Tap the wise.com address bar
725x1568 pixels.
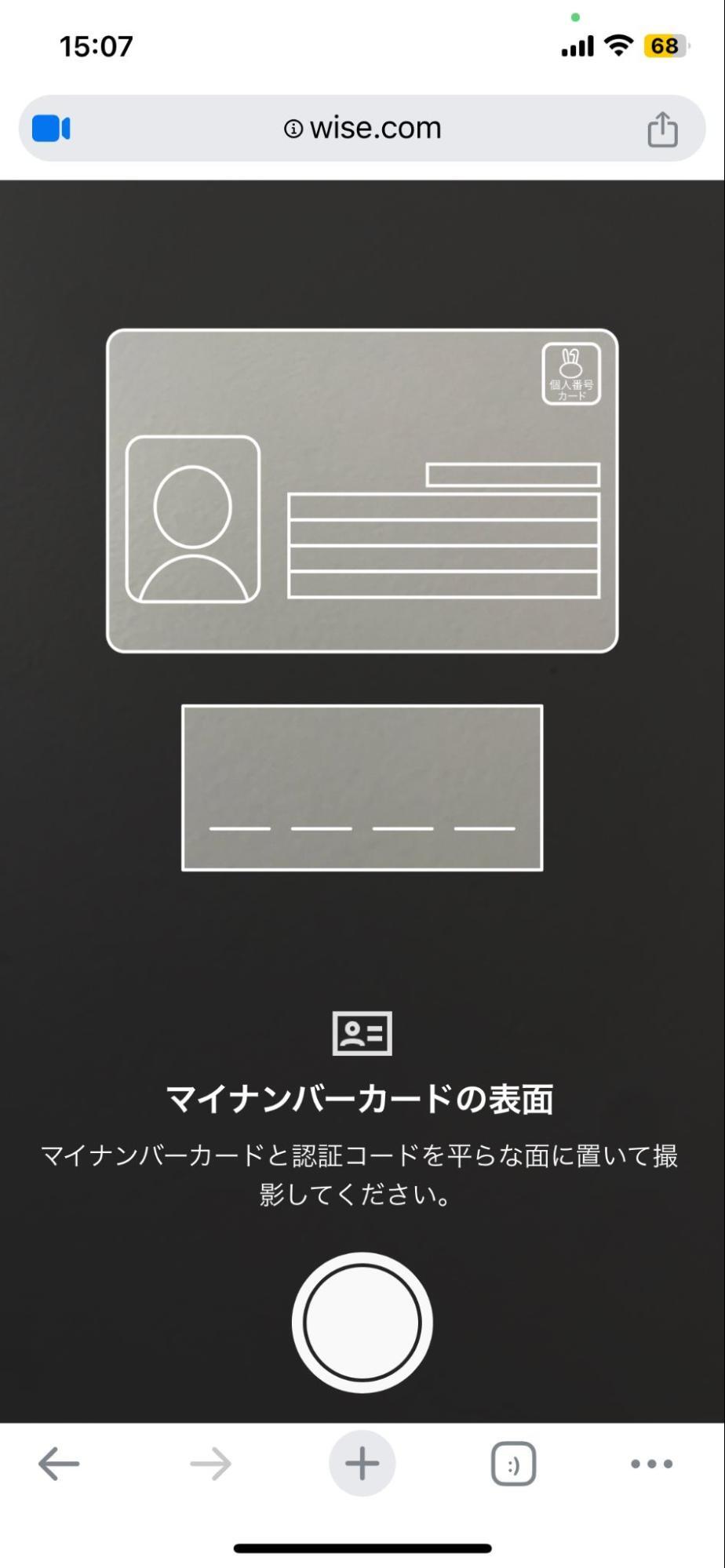point(362,128)
